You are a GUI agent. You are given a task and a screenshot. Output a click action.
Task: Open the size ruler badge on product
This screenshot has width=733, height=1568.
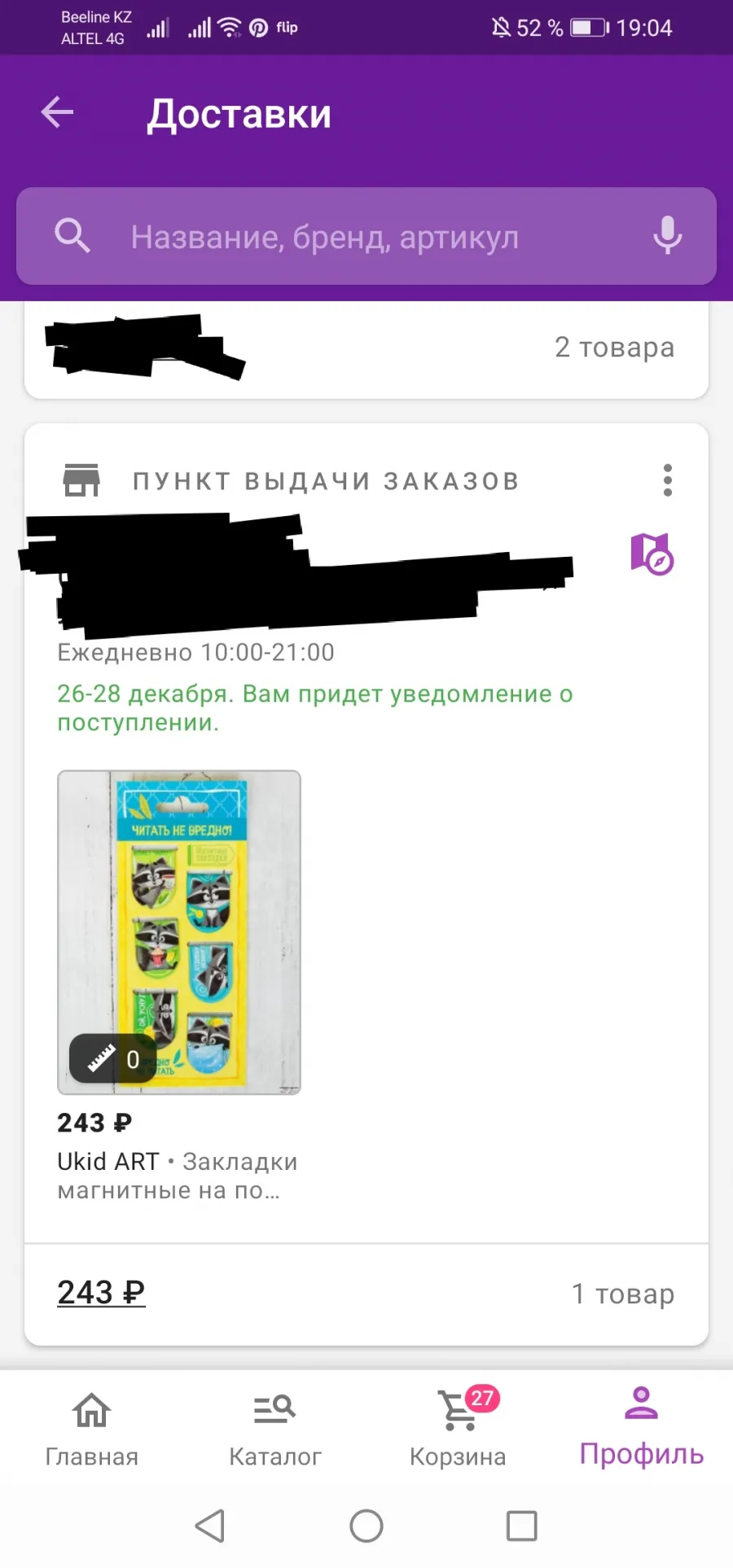click(112, 1059)
